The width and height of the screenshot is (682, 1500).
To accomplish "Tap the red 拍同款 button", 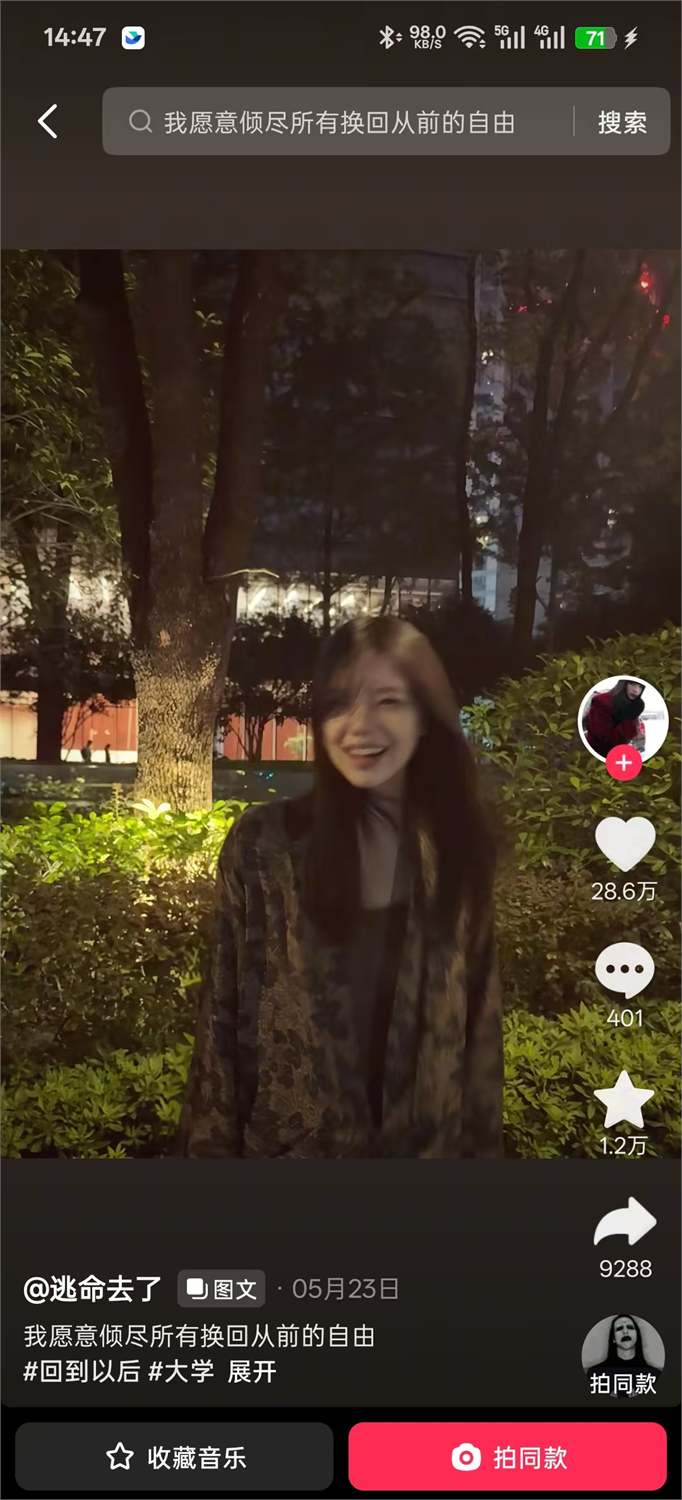I will 507,1457.
